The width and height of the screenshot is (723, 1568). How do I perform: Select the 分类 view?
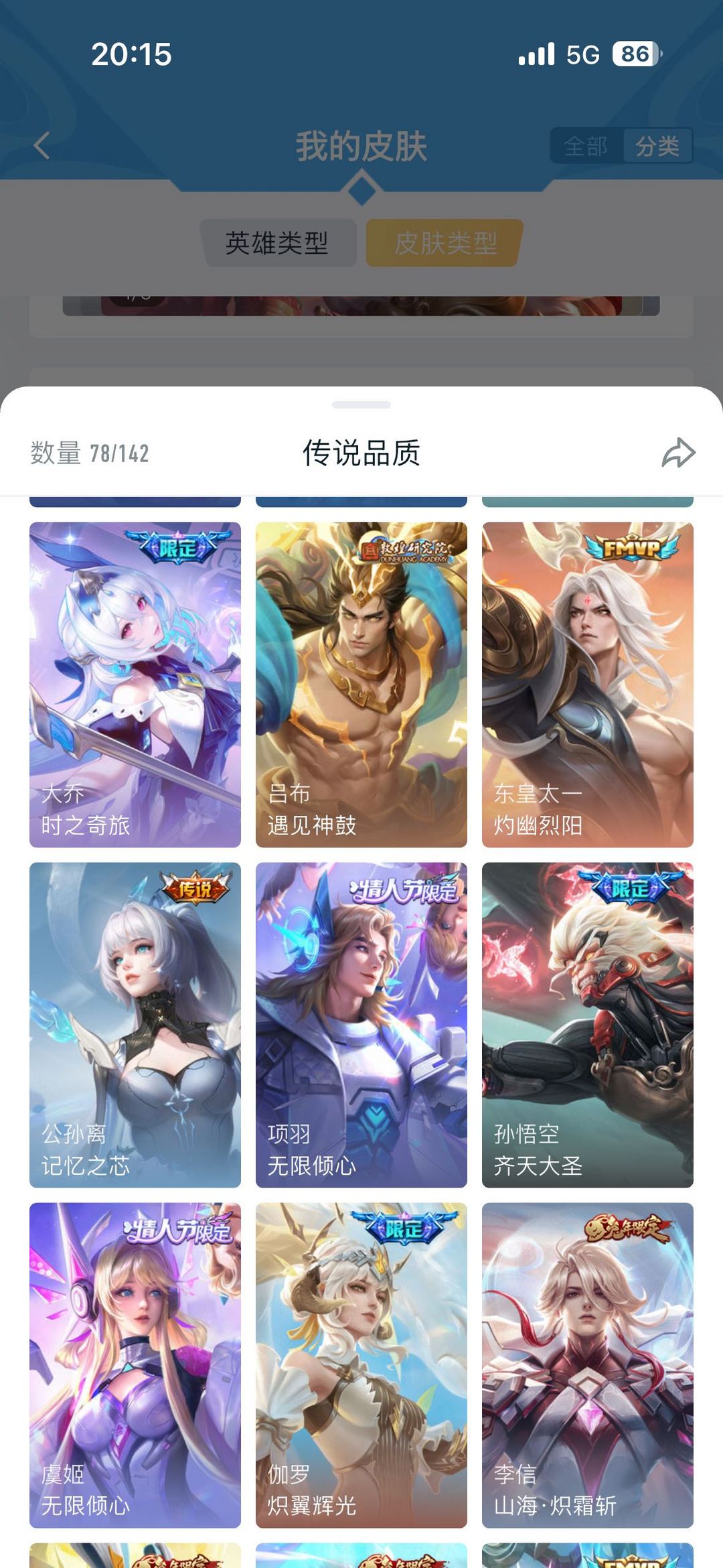657,145
